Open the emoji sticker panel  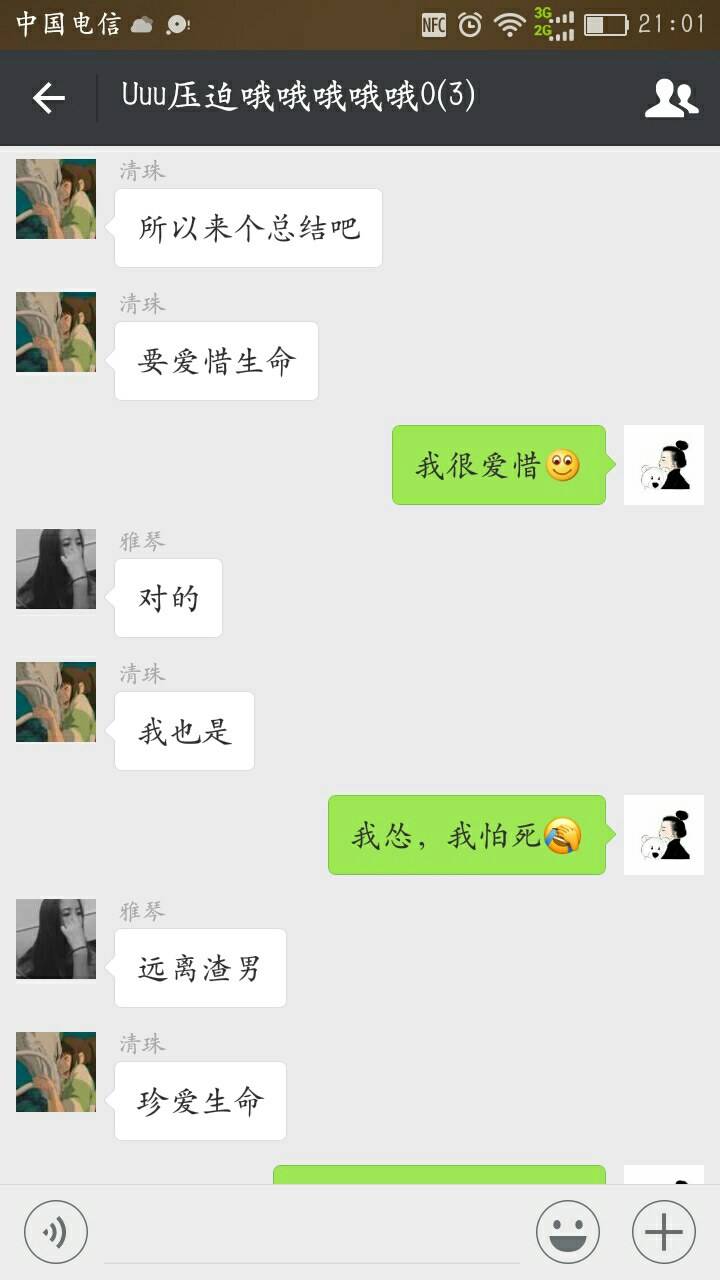click(x=568, y=1232)
